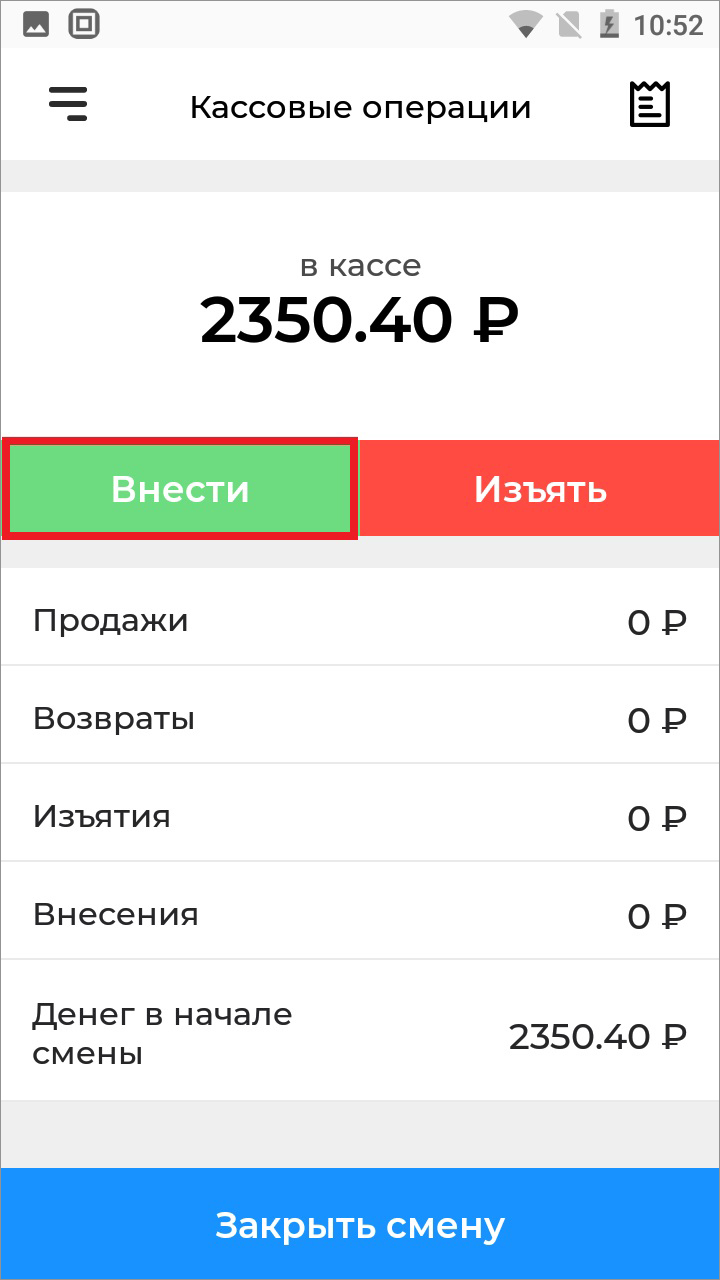720x1280 pixels.
Task: Open the receipt icon in top right corner
Action: coord(651,103)
